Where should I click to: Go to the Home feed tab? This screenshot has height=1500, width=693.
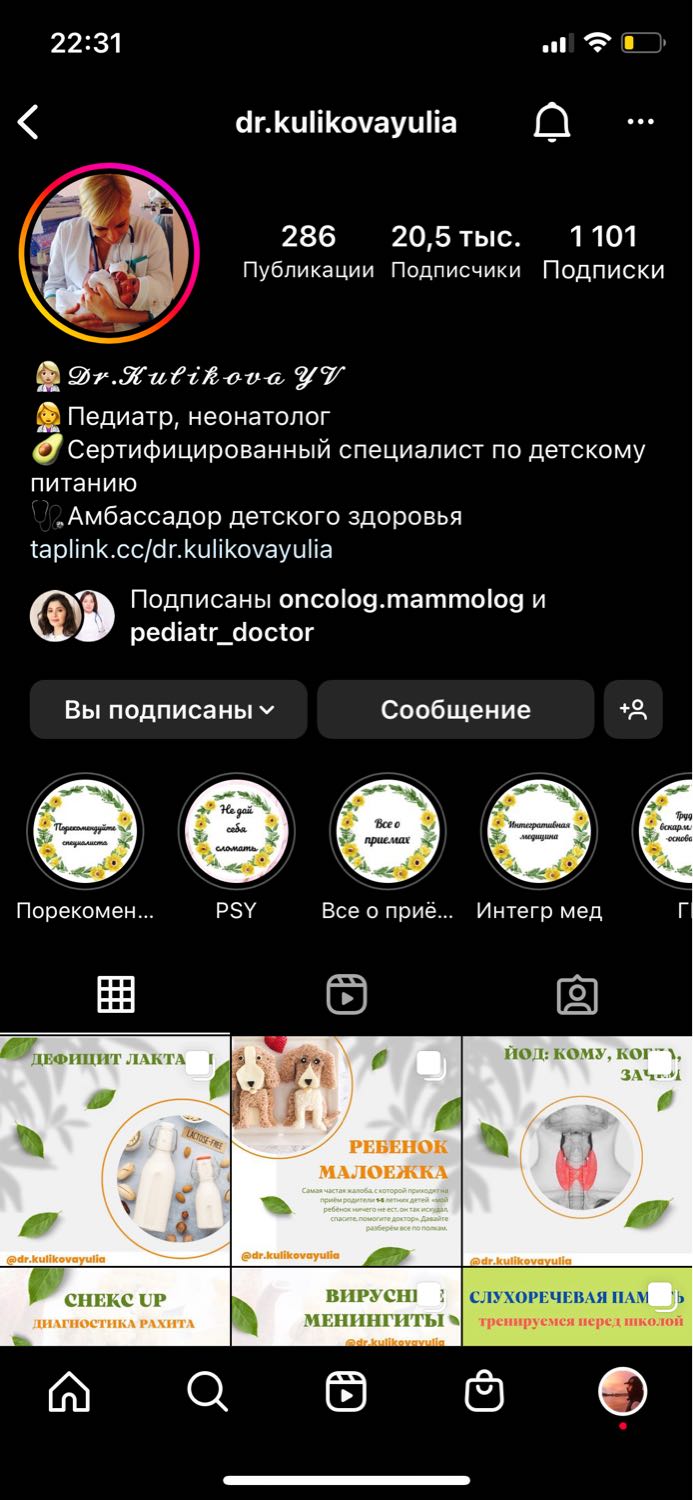point(69,1392)
